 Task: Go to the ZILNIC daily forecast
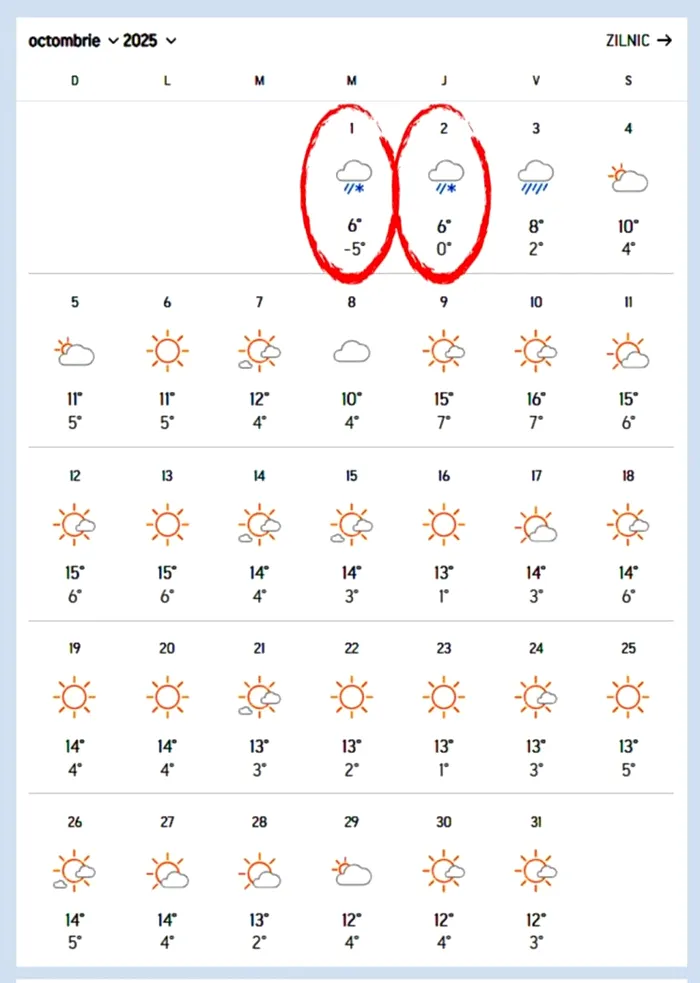tap(638, 41)
